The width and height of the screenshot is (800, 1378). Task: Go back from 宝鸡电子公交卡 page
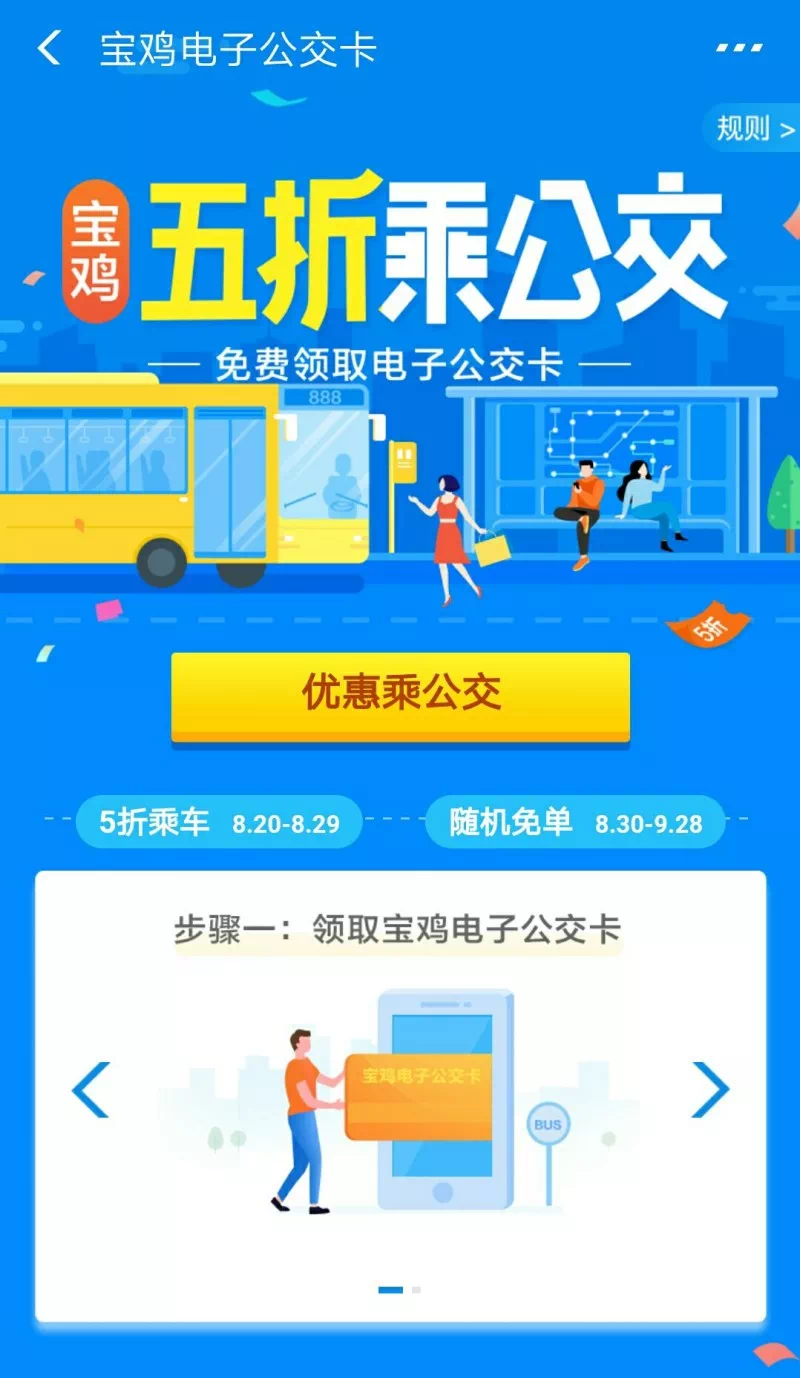[48, 48]
